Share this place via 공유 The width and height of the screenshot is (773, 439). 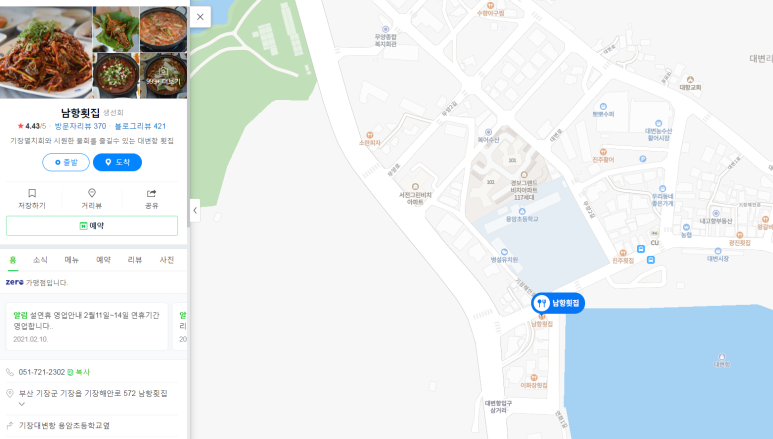click(152, 198)
